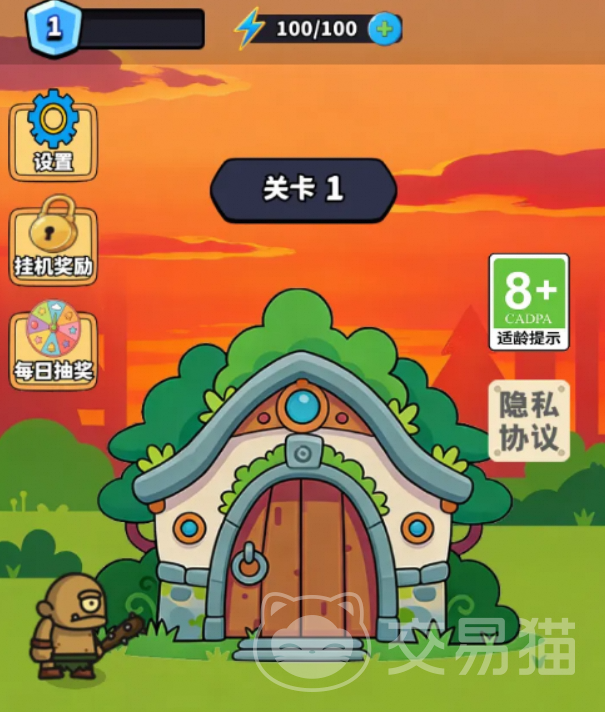
Task: Open the 隐私协议 privacy agreement
Action: tap(529, 419)
